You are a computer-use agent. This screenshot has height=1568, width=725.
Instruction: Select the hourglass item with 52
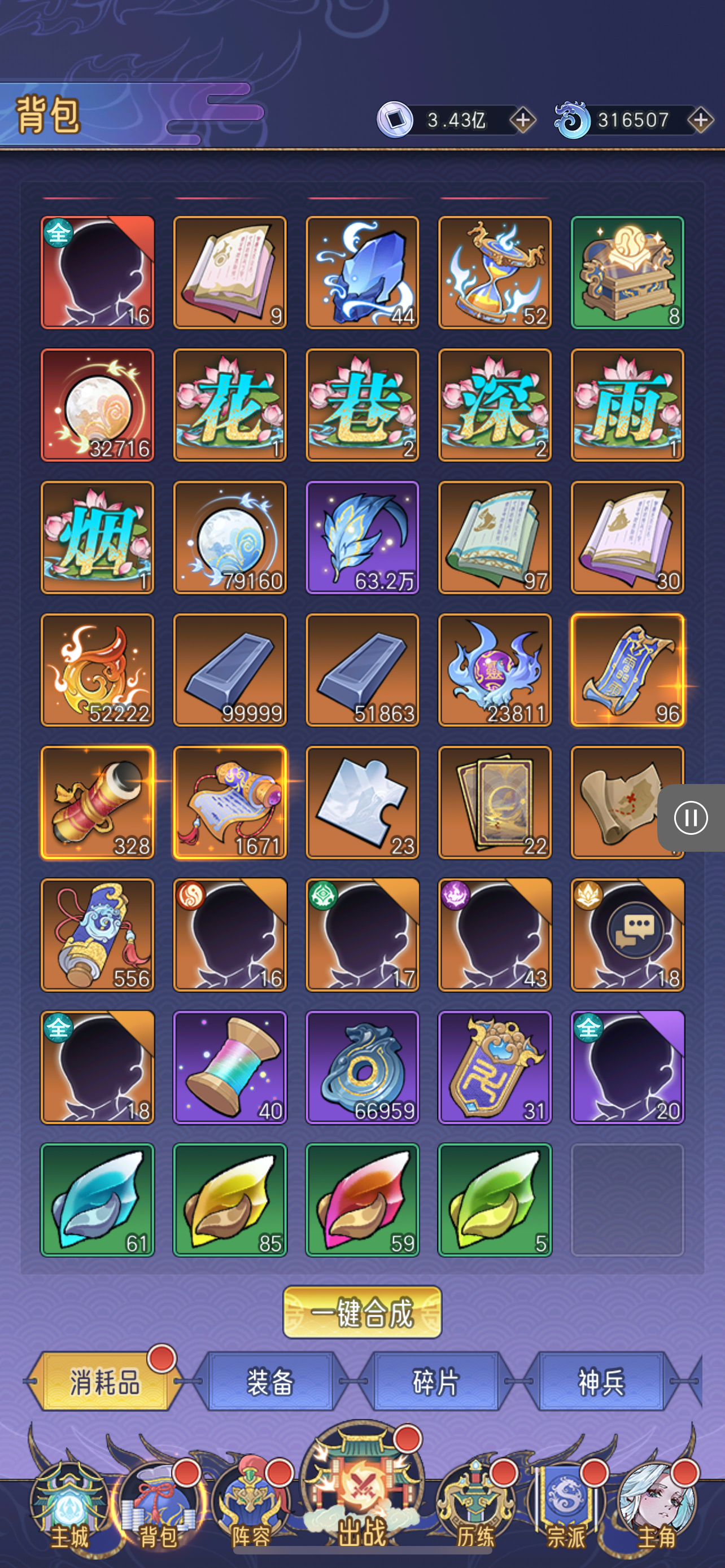[495, 272]
